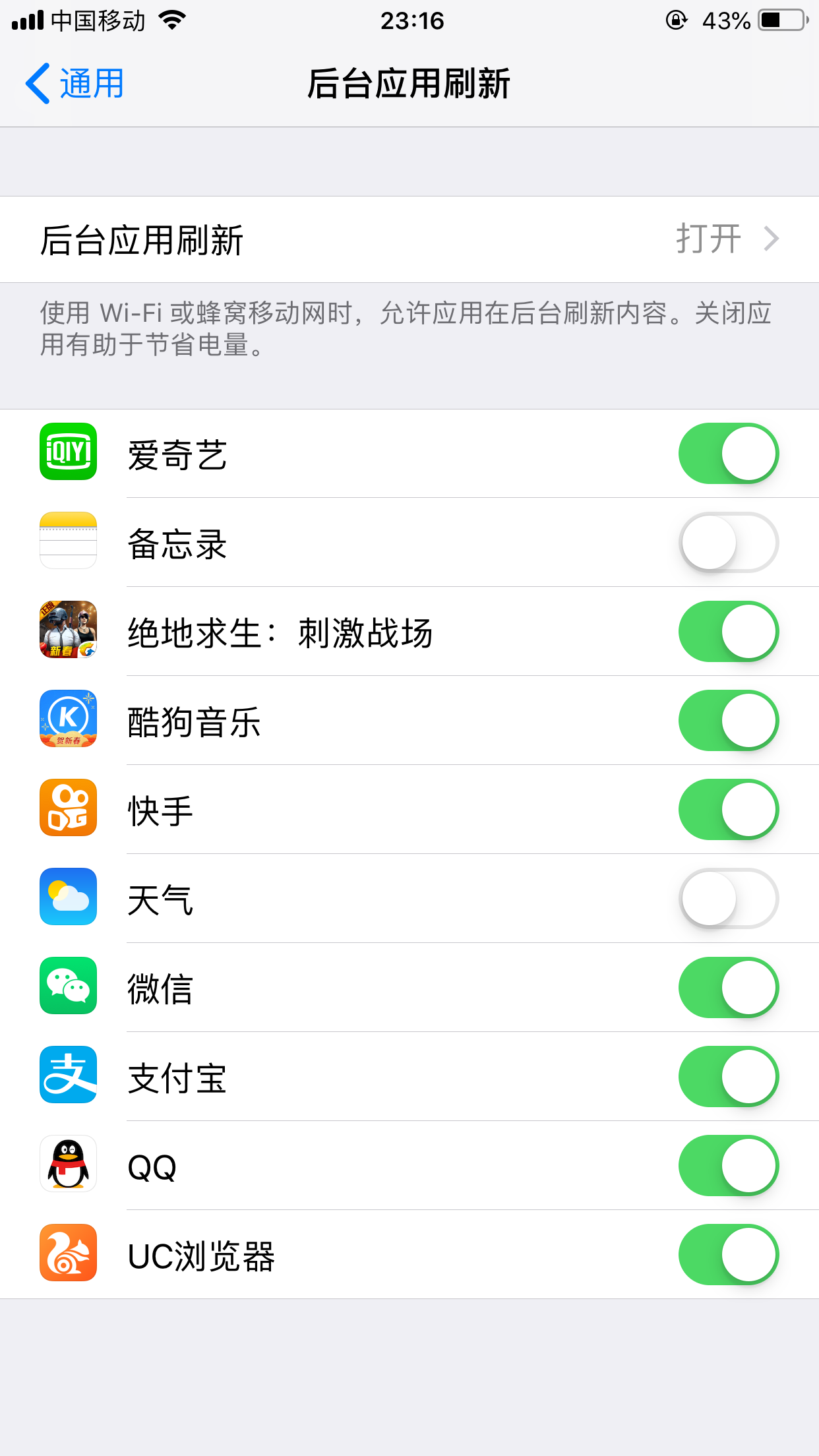
Task: Toggle 支付宝 background refresh off
Action: point(728,1077)
